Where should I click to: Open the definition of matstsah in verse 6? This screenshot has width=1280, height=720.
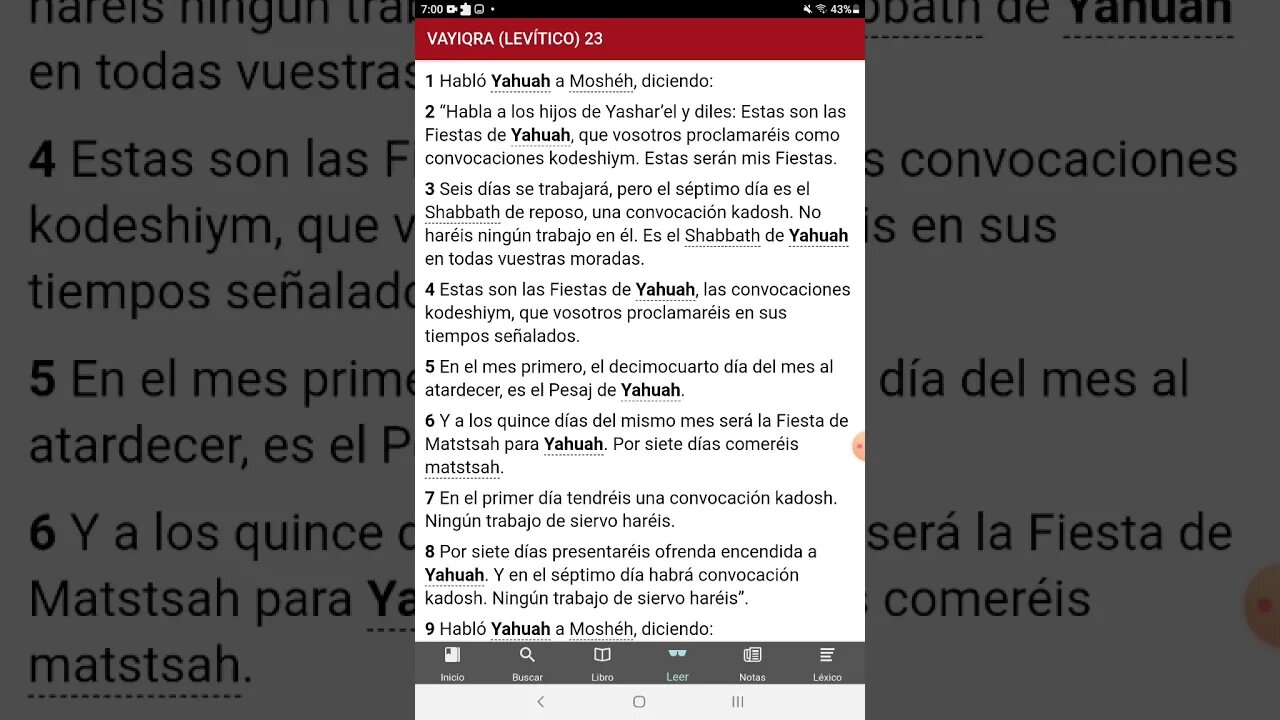tap(462, 467)
